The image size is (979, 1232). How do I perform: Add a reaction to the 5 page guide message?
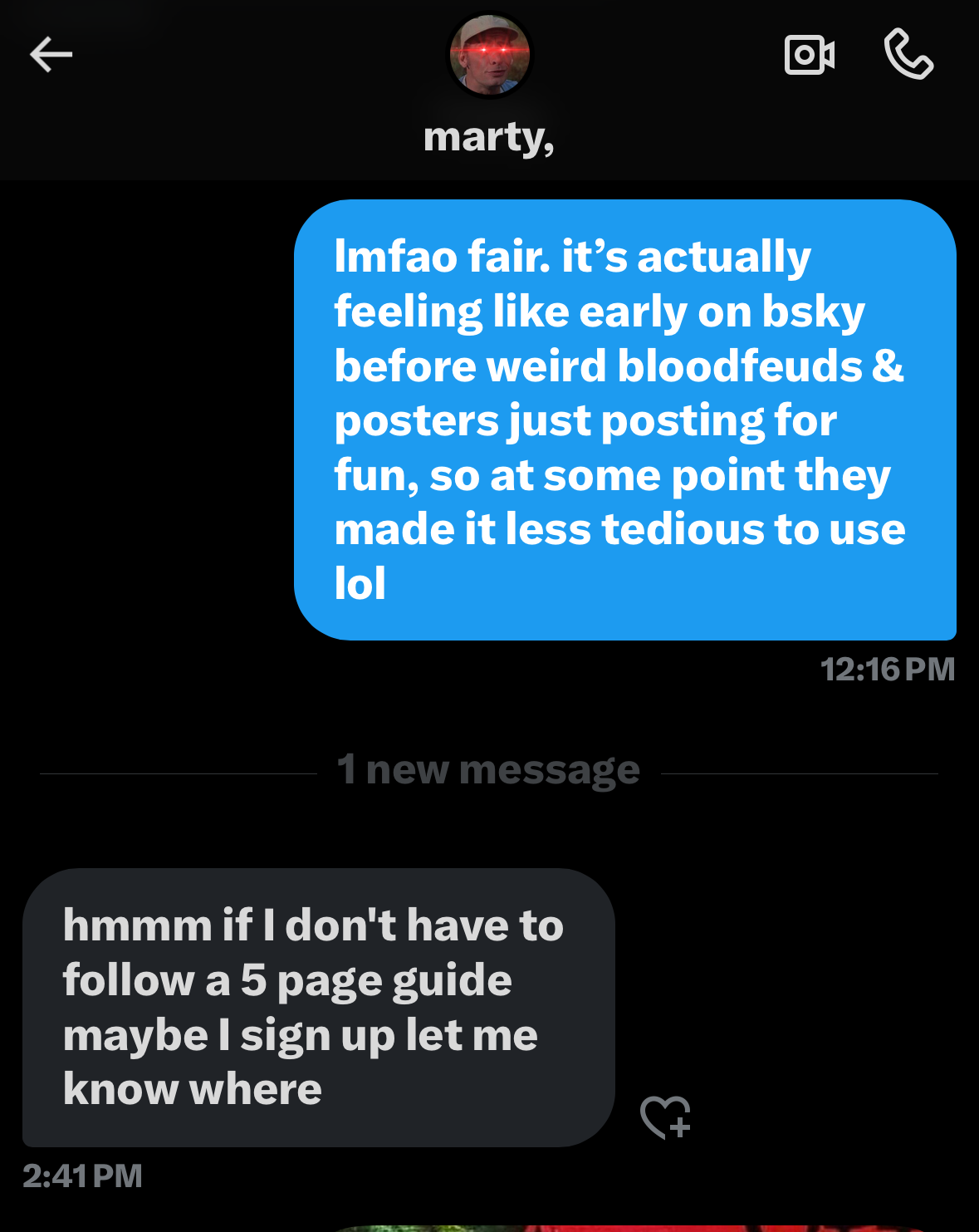pos(665,1117)
